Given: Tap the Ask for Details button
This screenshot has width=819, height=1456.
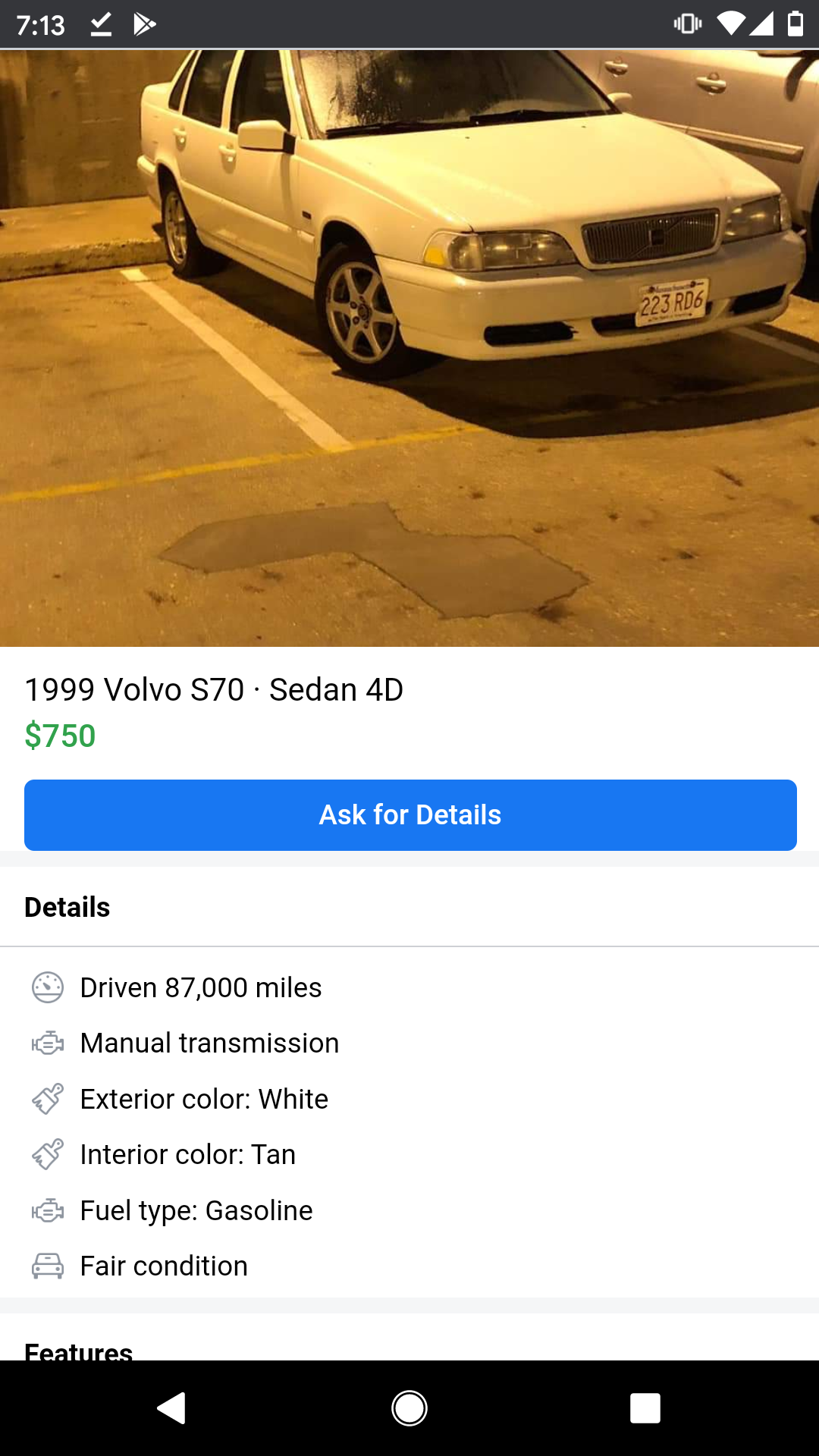Looking at the screenshot, I should [409, 814].
